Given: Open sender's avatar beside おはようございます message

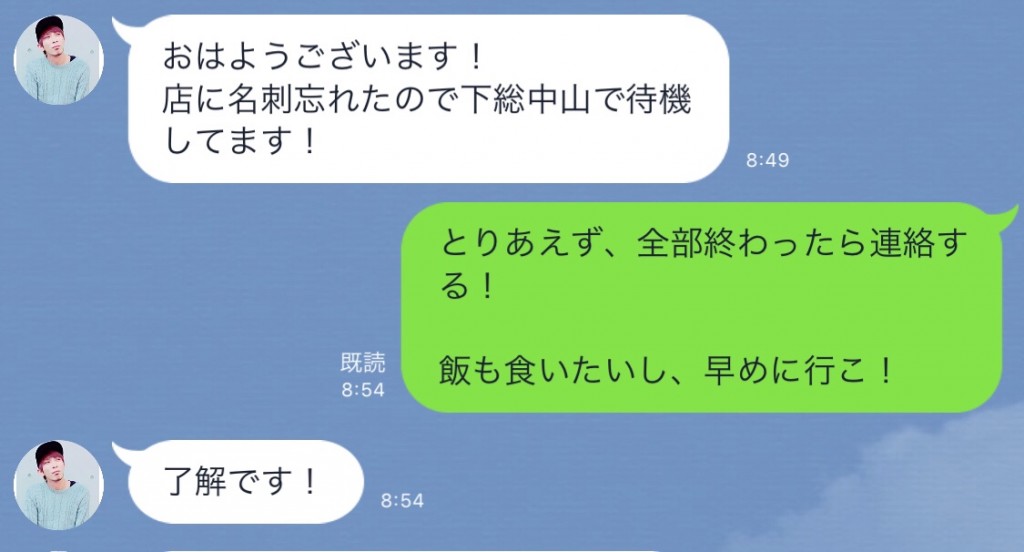Looking at the screenshot, I should [59, 60].
